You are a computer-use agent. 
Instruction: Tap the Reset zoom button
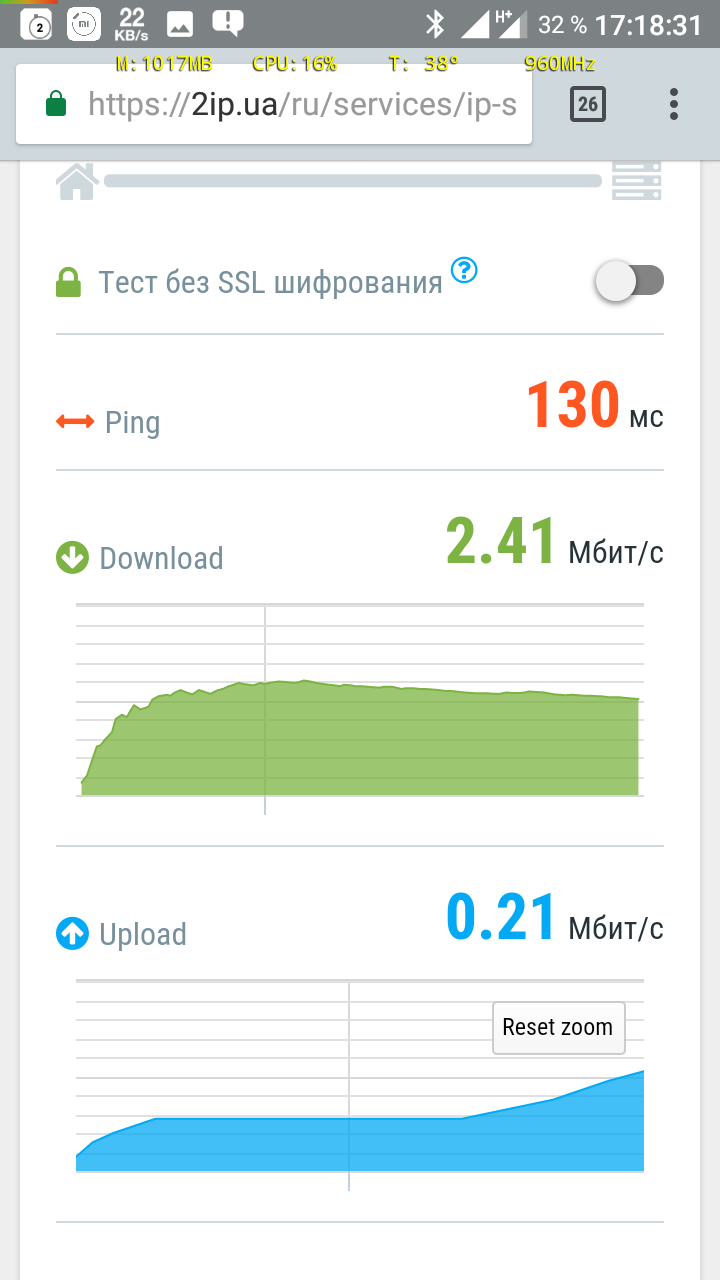pos(558,1027)
